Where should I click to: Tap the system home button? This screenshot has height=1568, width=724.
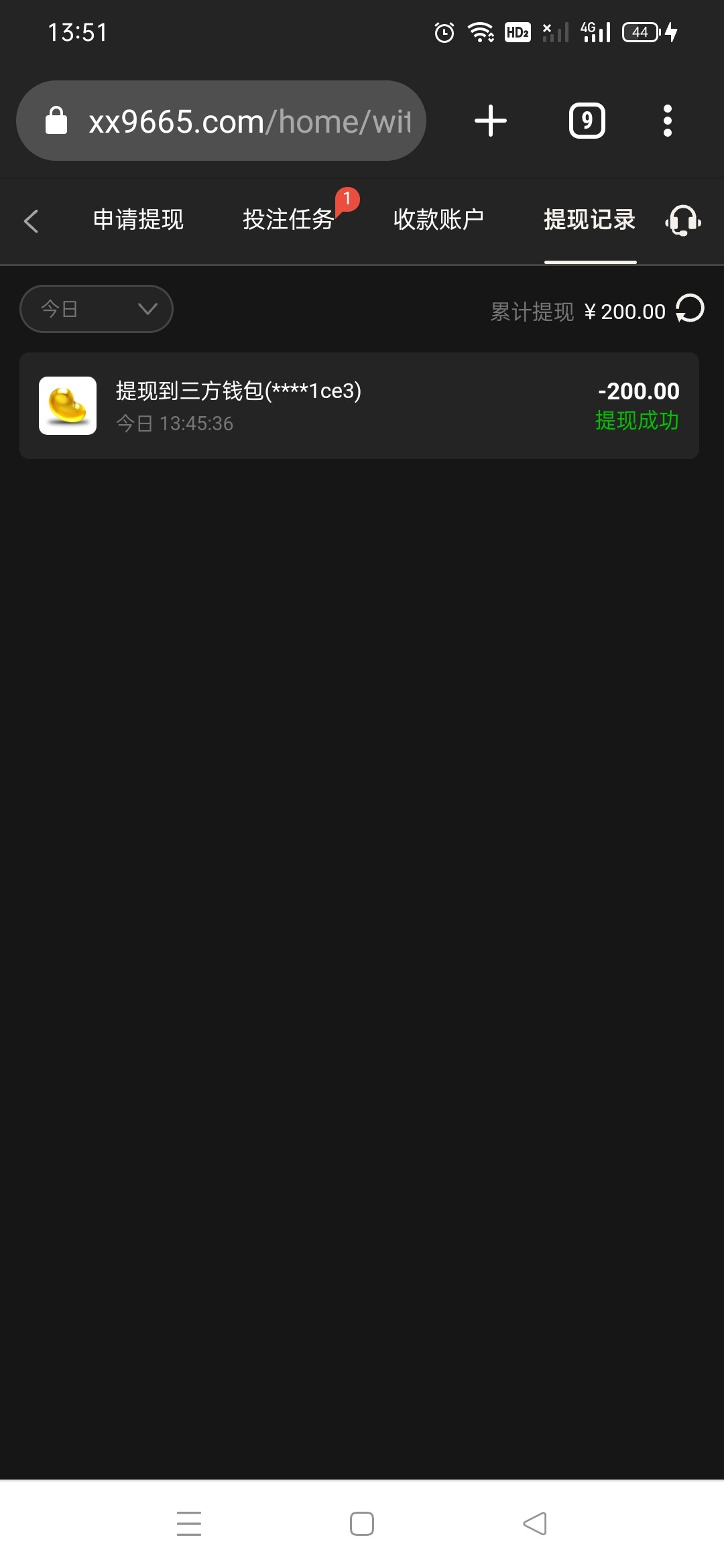coord(362,1524)
